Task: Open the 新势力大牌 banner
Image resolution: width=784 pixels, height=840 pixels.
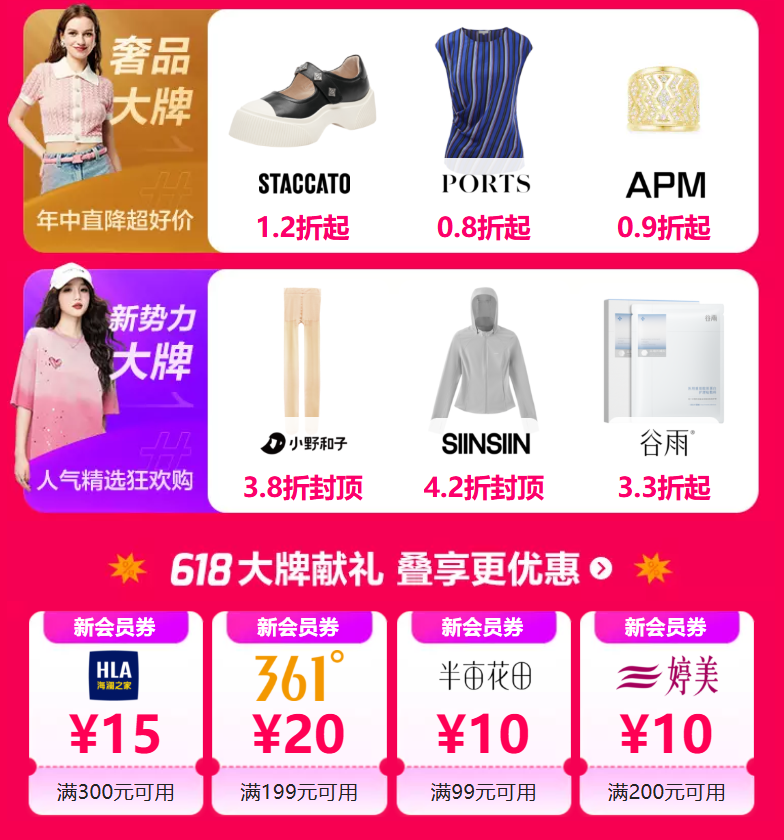Action: 115,390
